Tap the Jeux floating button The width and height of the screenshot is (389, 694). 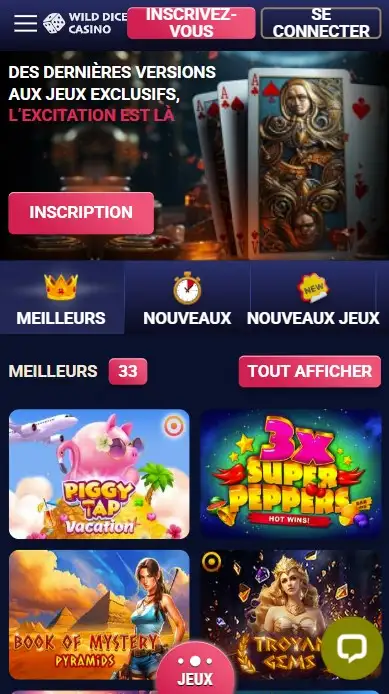pyautogui.click(x=195, y=669)
